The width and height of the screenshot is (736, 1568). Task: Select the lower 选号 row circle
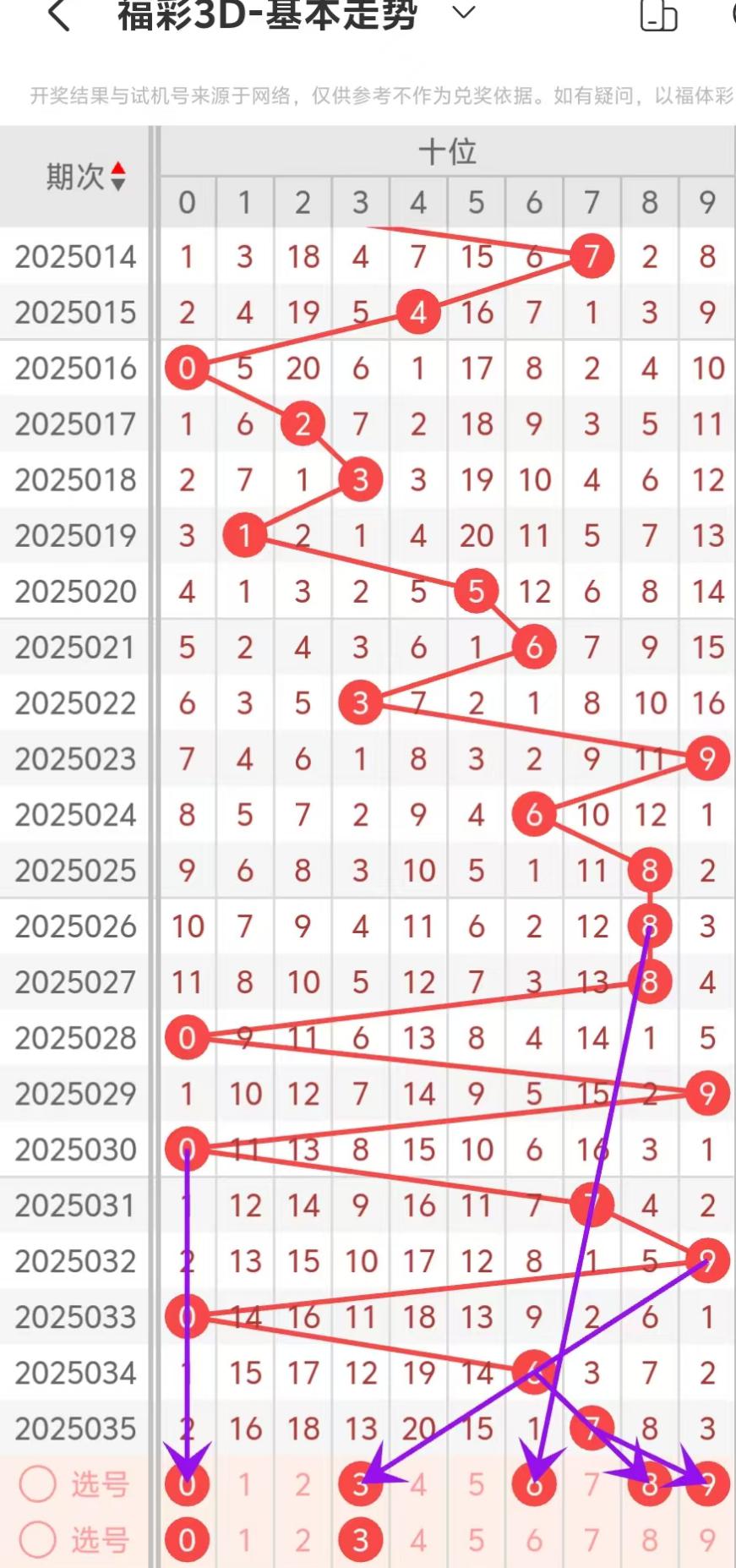pos(37,1539)
